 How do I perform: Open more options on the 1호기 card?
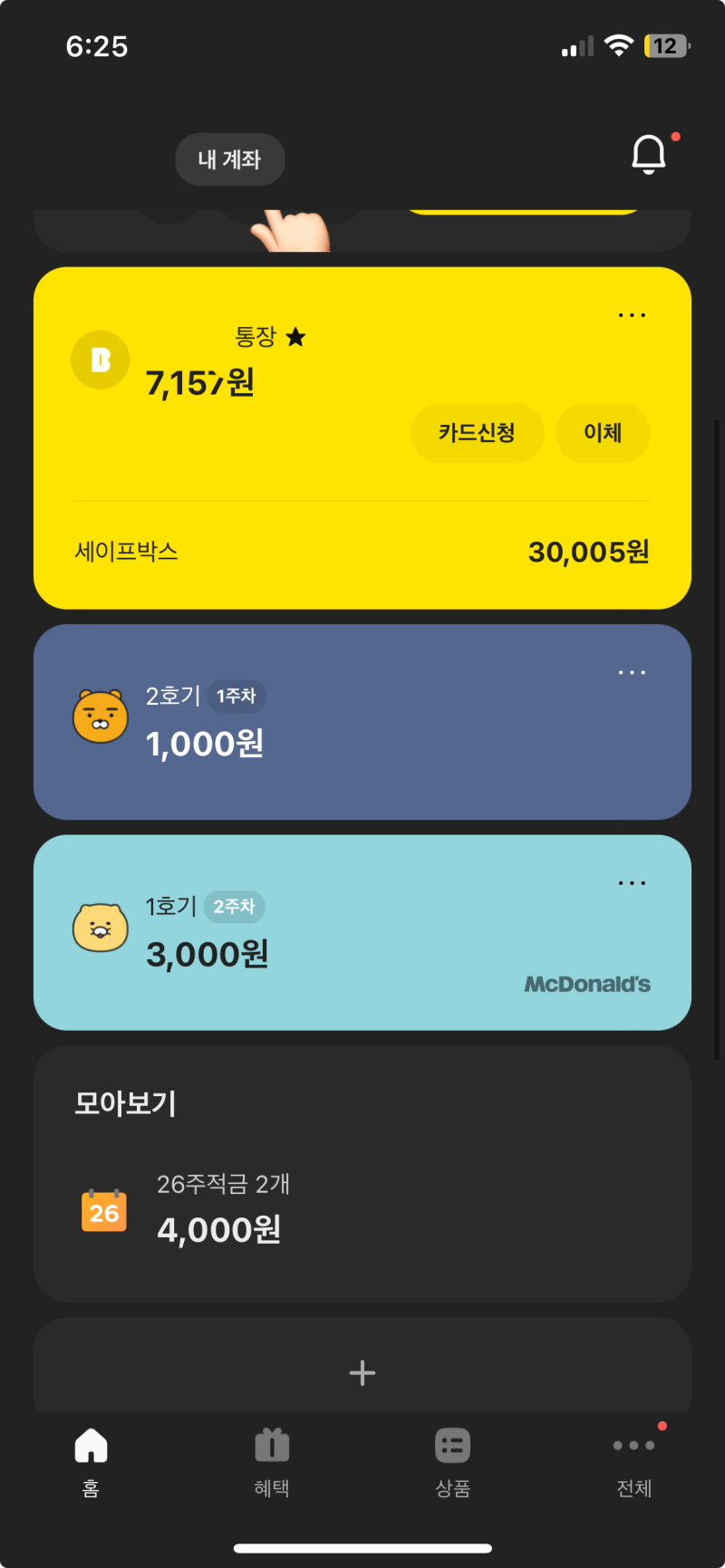(x=632, y=882)
